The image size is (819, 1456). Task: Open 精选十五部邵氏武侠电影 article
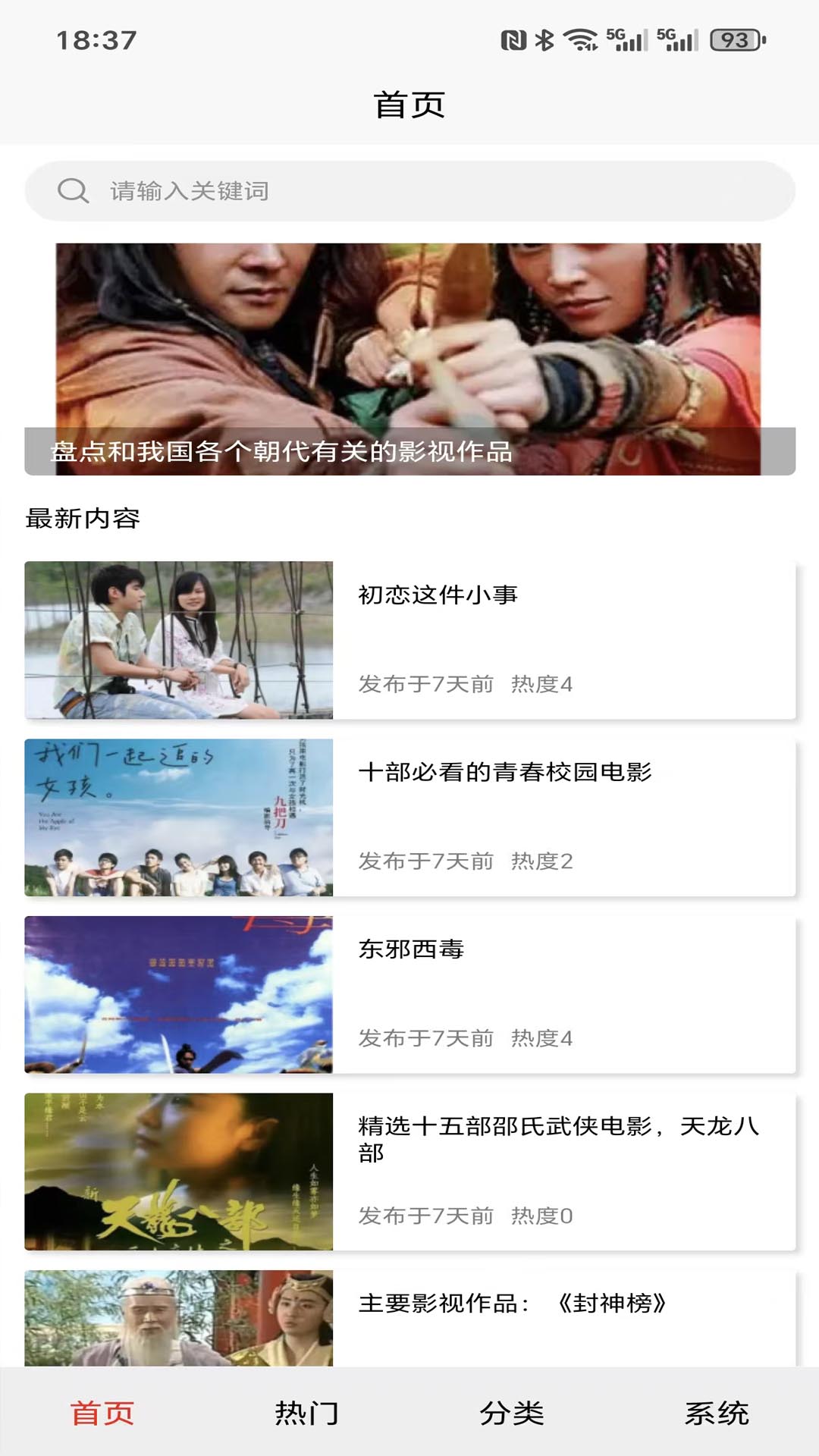(409, 1172)
